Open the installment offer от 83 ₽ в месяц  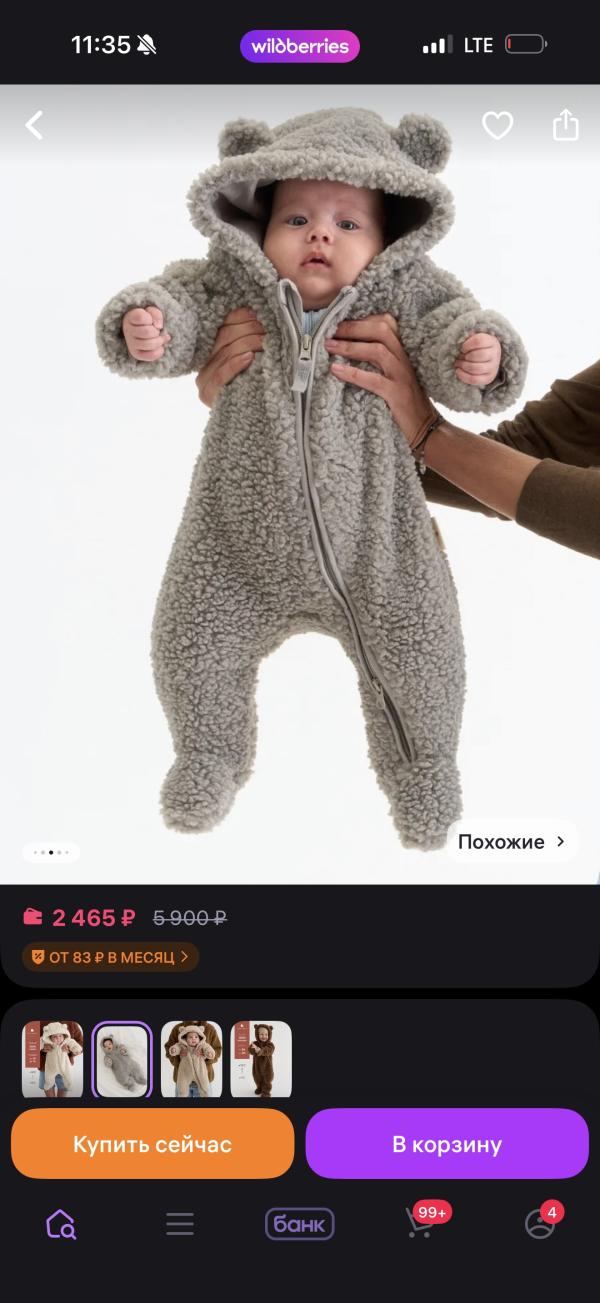point(111,957)
